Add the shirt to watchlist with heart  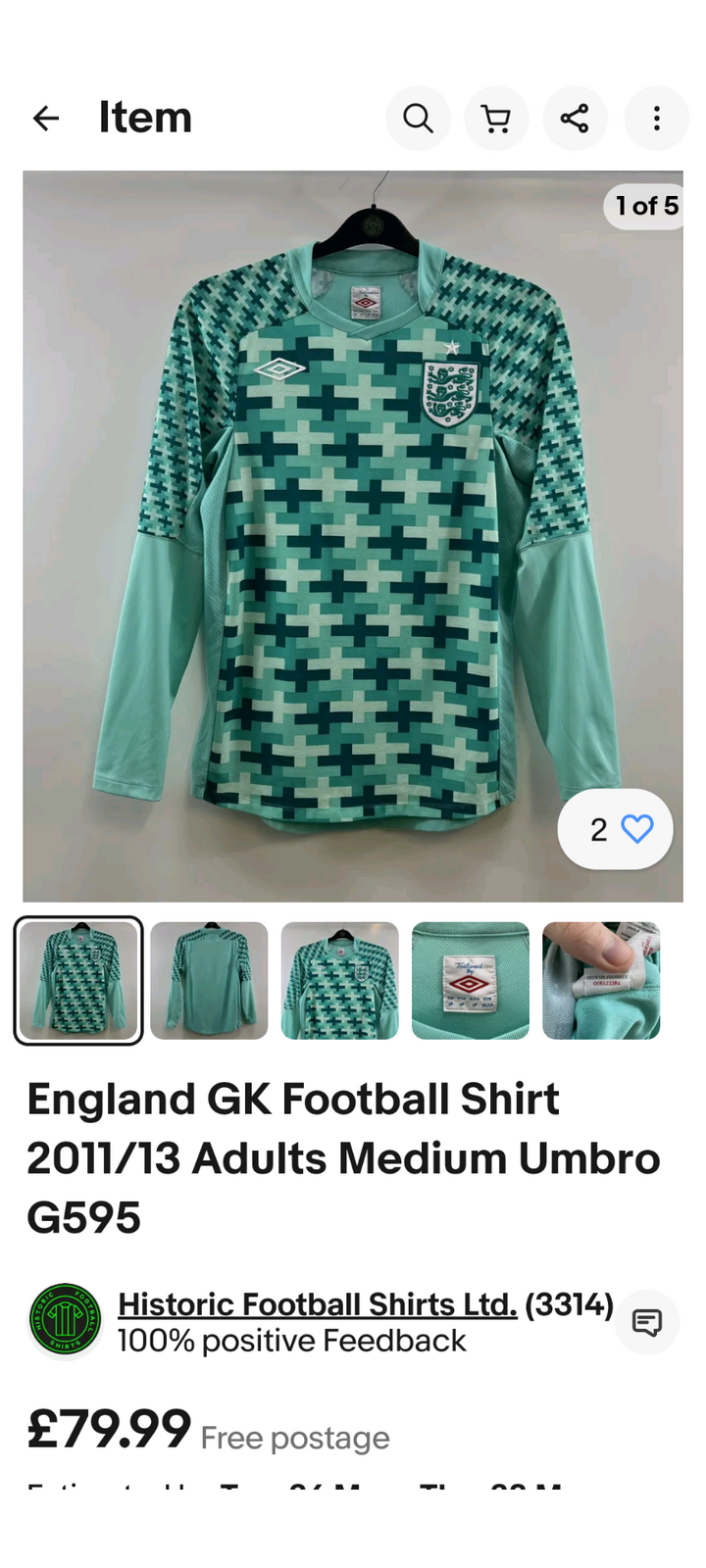(x=636, y=829)
